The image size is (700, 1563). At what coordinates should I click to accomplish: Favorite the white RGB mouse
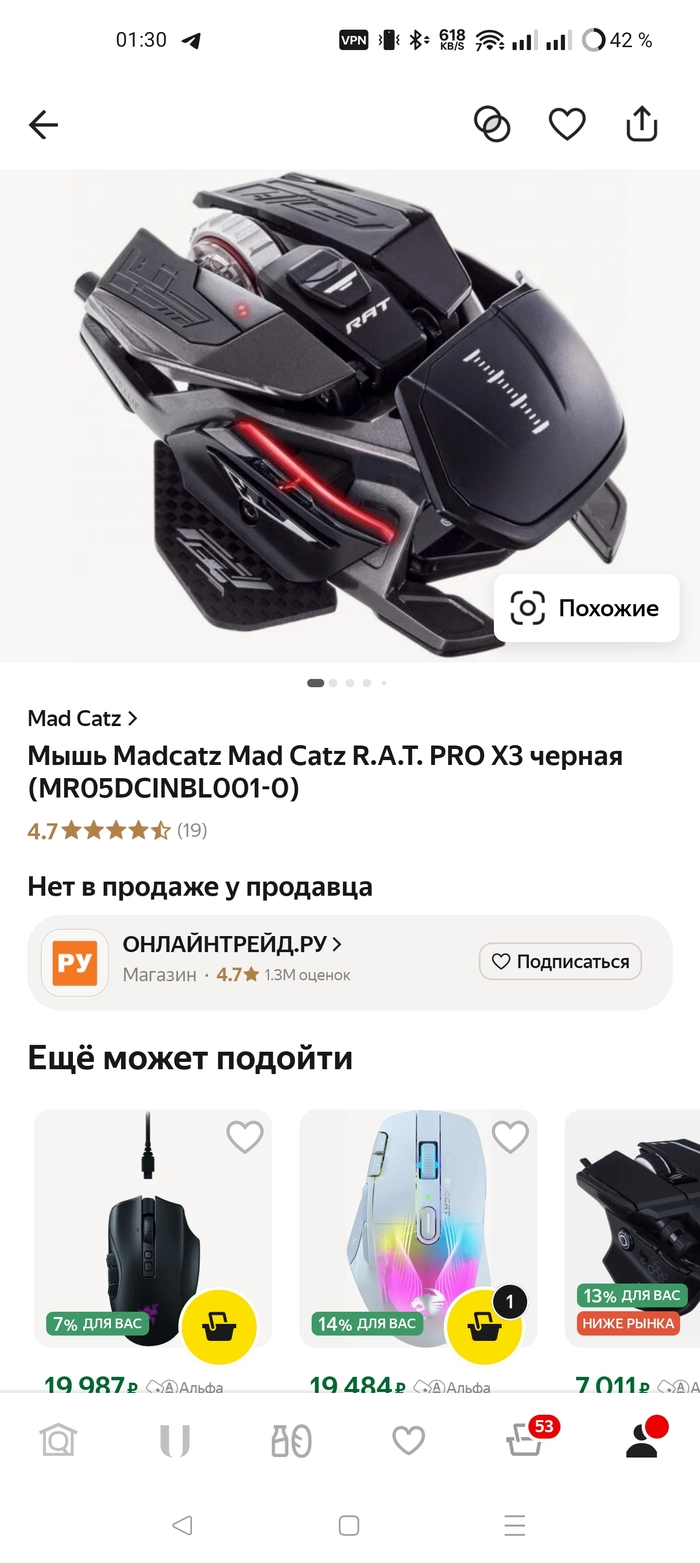510,1137
